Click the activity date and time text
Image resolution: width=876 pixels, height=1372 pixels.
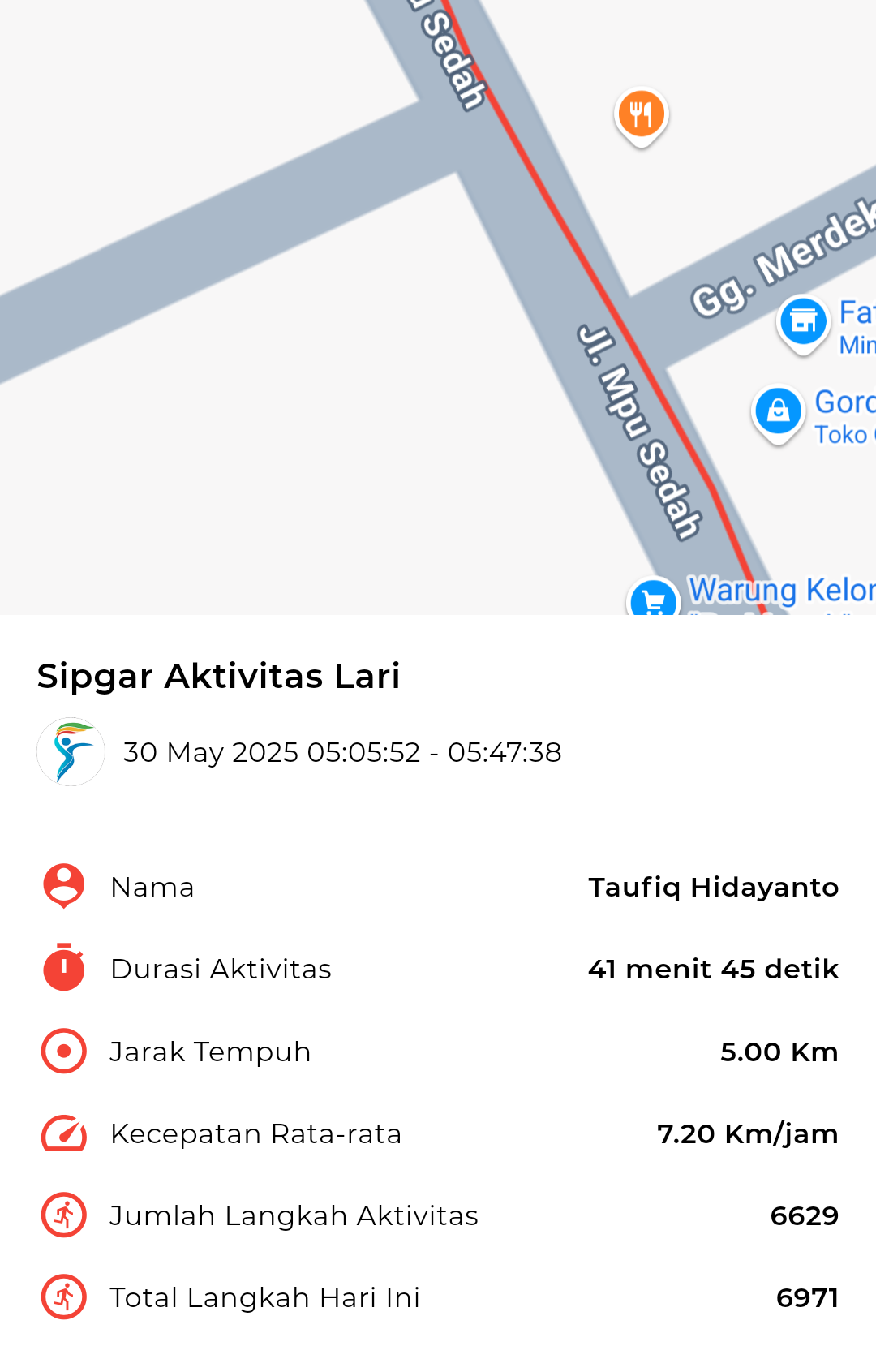[x=341, y=752]
